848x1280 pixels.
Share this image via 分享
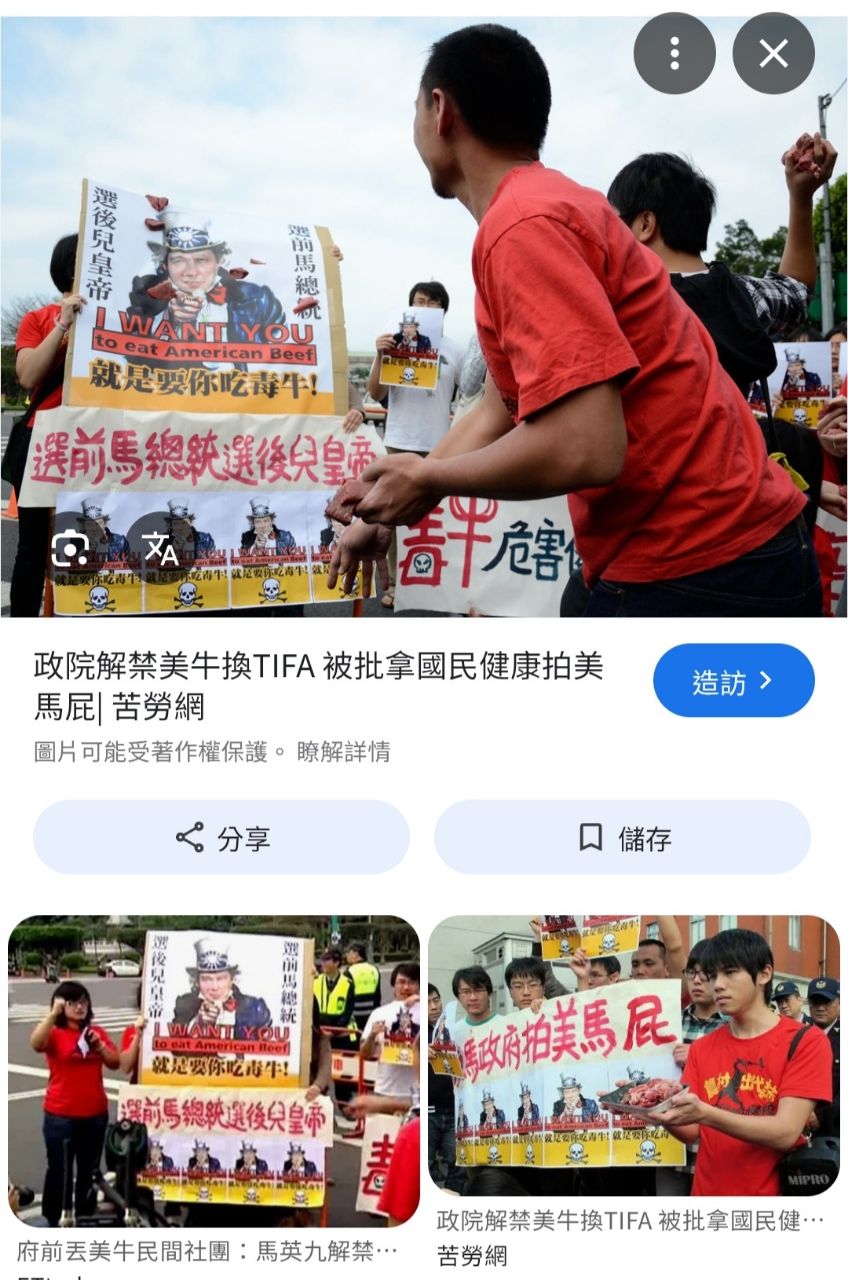point(221,838)
